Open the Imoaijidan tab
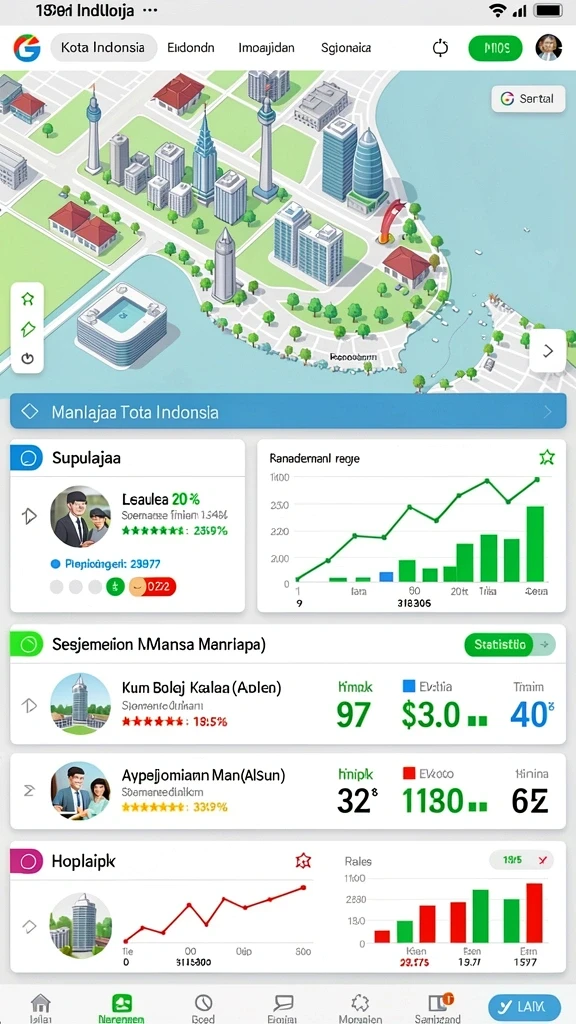Screen dimensions: 576x1024 [x=266, y=48]
